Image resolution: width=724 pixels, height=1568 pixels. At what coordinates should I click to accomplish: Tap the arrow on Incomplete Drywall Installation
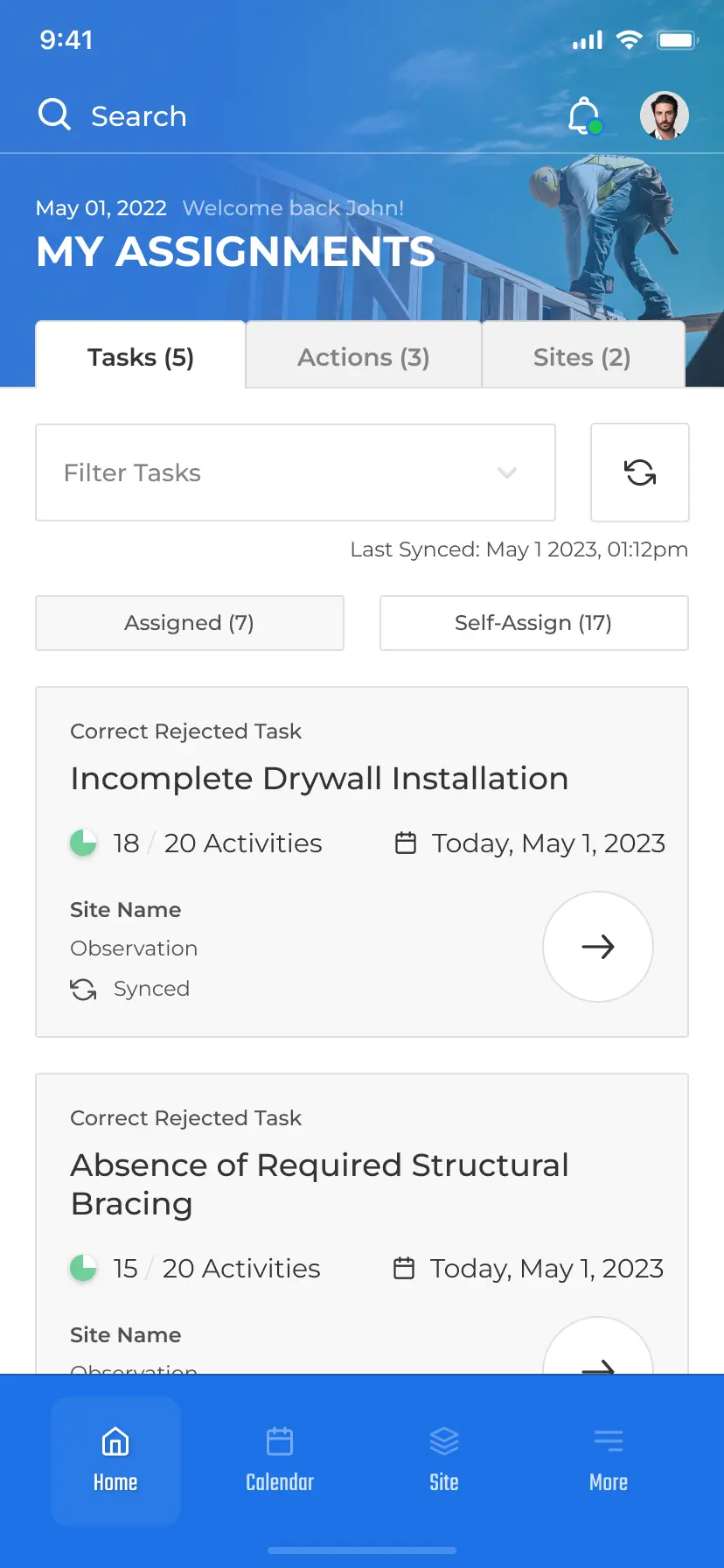[598, 947]
